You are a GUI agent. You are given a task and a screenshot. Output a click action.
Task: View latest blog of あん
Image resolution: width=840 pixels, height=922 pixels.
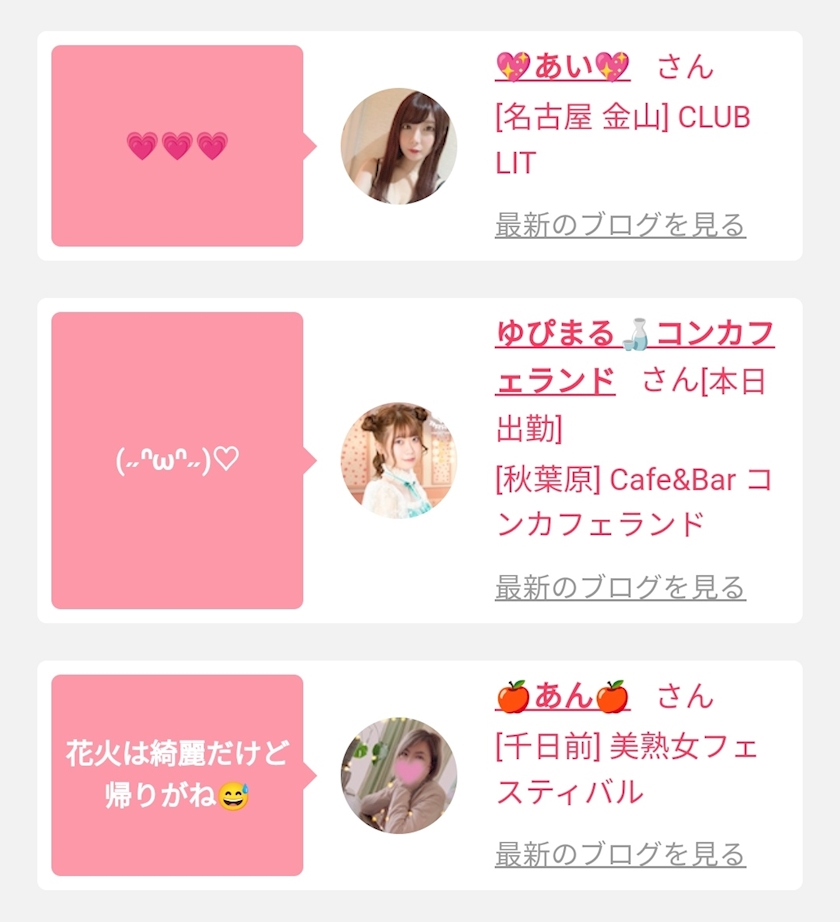coord(620,854)
